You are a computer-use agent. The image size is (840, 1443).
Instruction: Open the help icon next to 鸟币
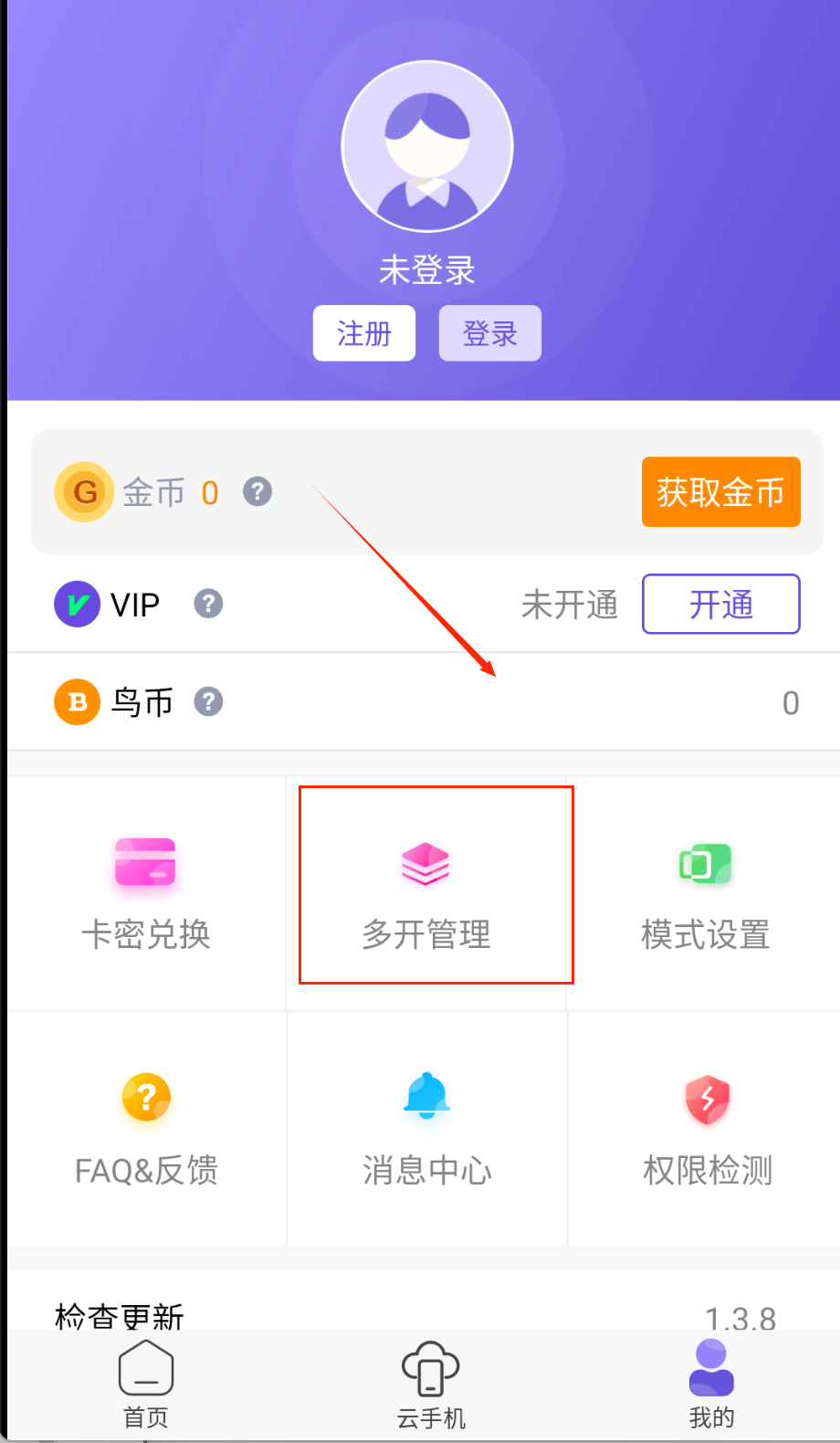click(x=208, y=701)
